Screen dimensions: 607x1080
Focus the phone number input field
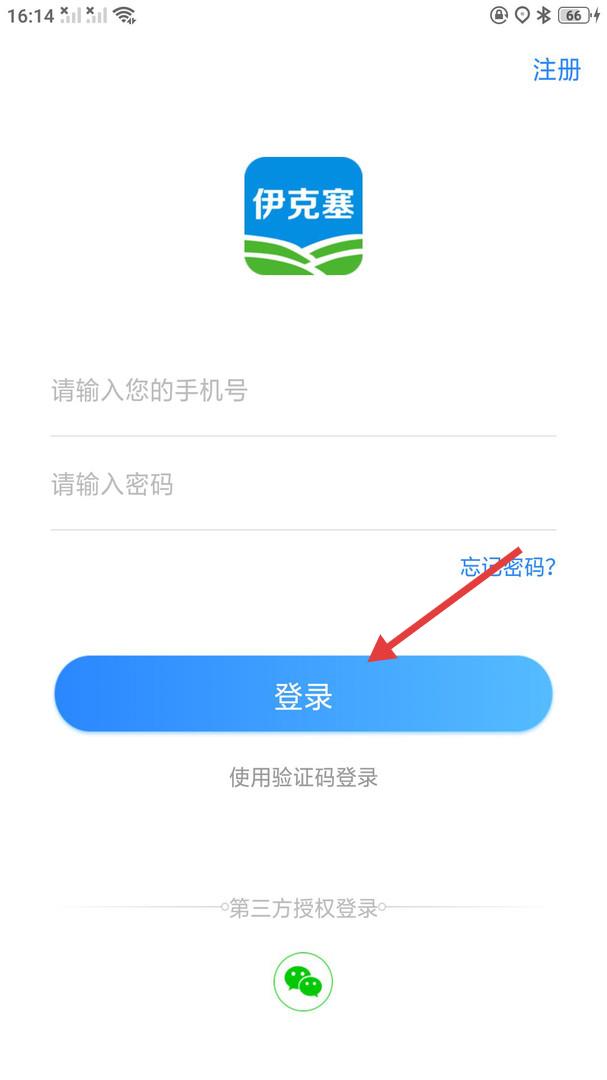click(302, 391)
